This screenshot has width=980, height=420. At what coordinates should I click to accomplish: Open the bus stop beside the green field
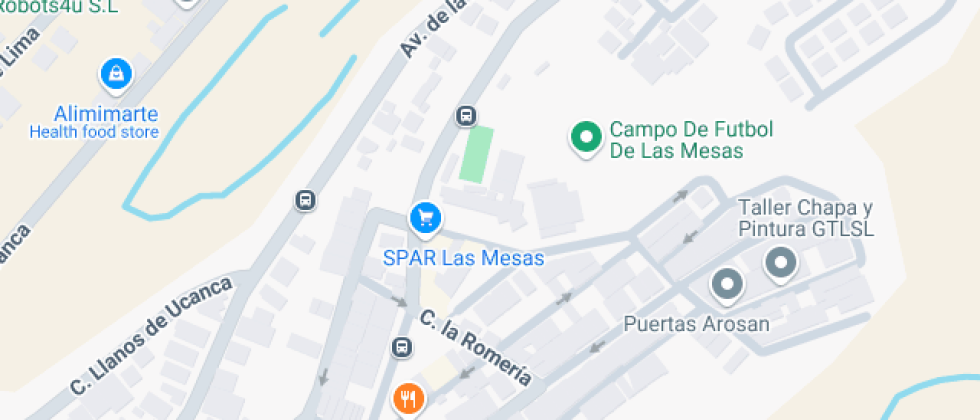click(x=465, y=115)
